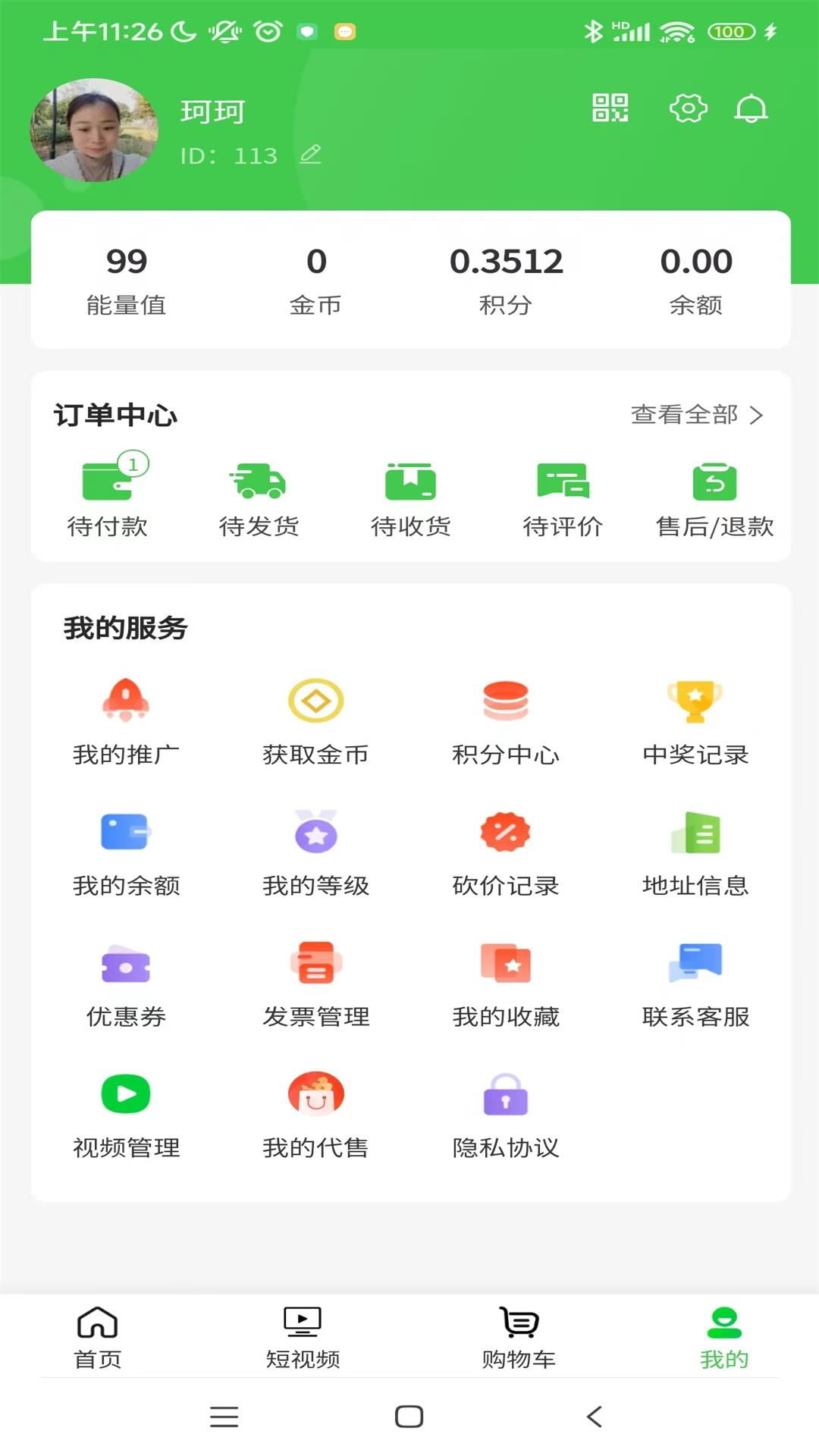Switch to the 短视频 tab
This screenshot has width=819, height=1456.
click(x=302, y=1335)
